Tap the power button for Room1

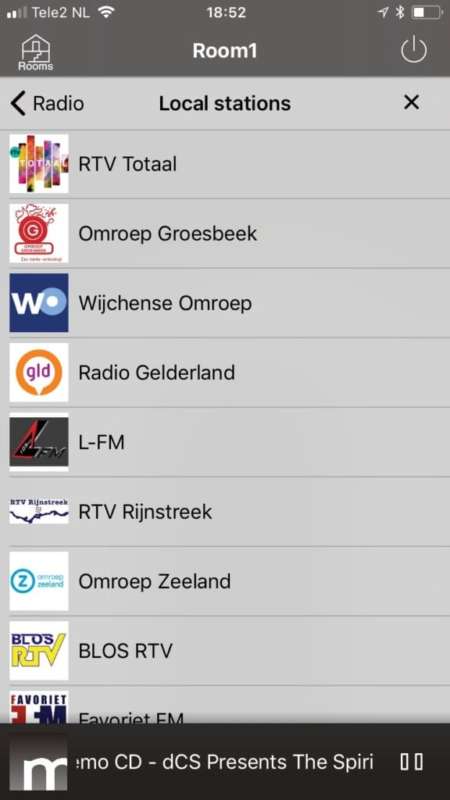pyautogui.click(x=413, y=51)
